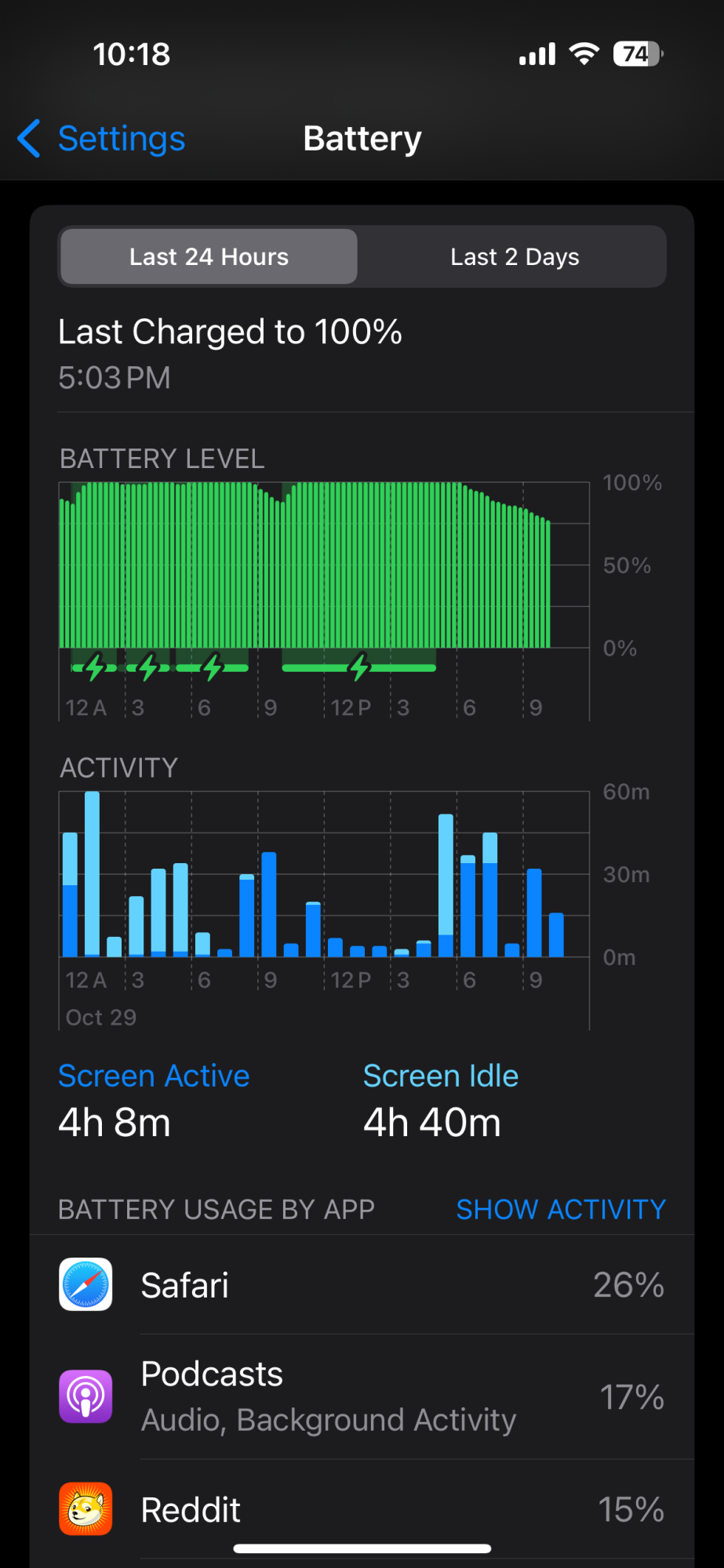Tap SHOW ACTIVITY link
This screenshot has height=1568, width=724.
click(560, 1209)
